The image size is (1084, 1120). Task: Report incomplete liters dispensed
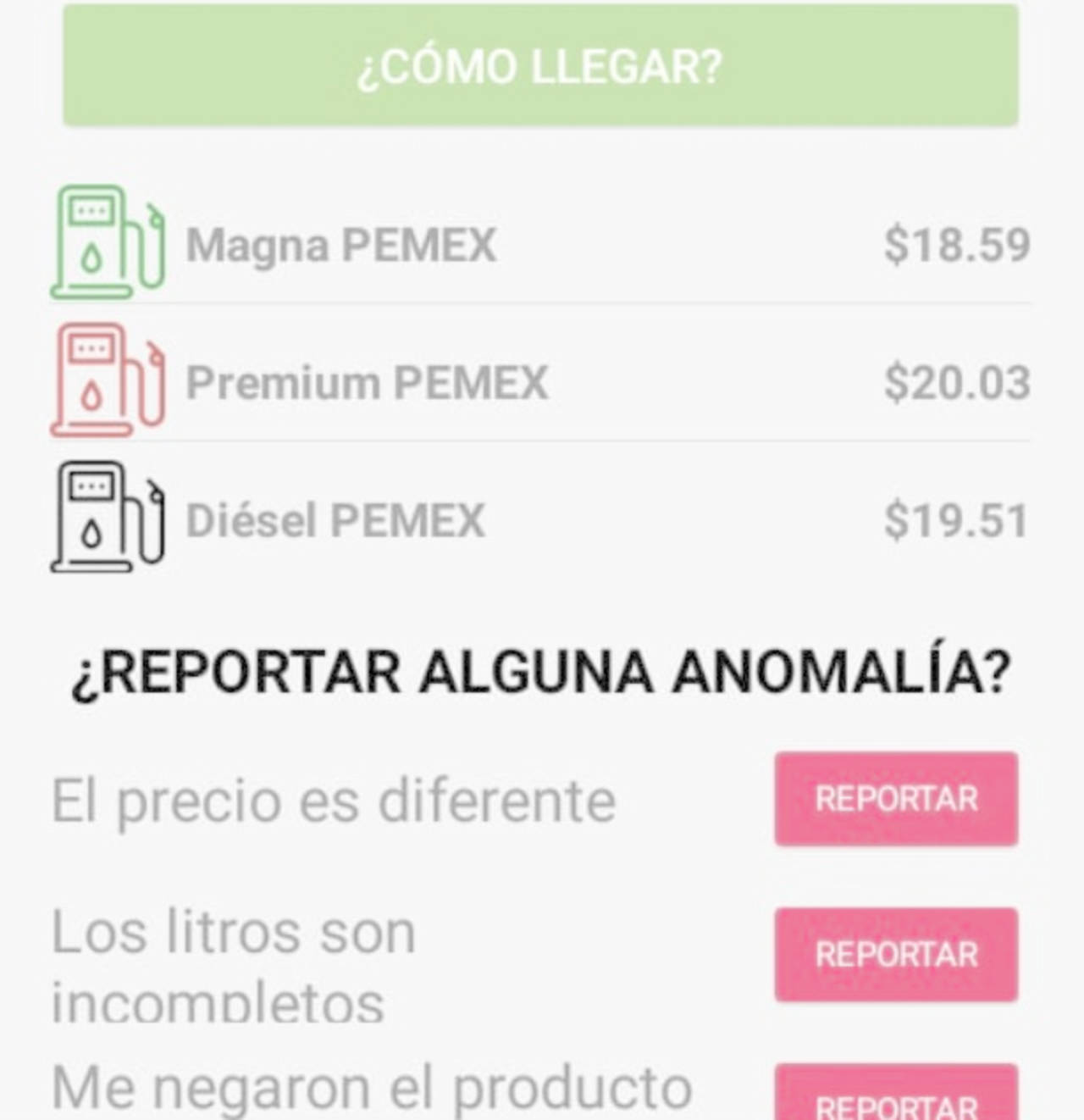[x=896, y=954]
